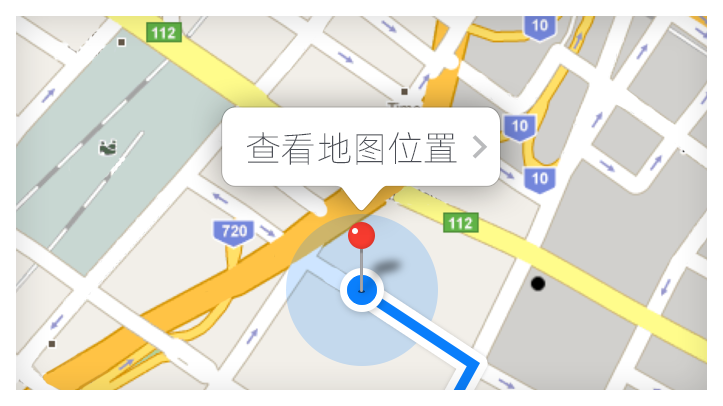Tap the red location pin
This screenshot has height=406, width=723.
click(x=361, y=237)
